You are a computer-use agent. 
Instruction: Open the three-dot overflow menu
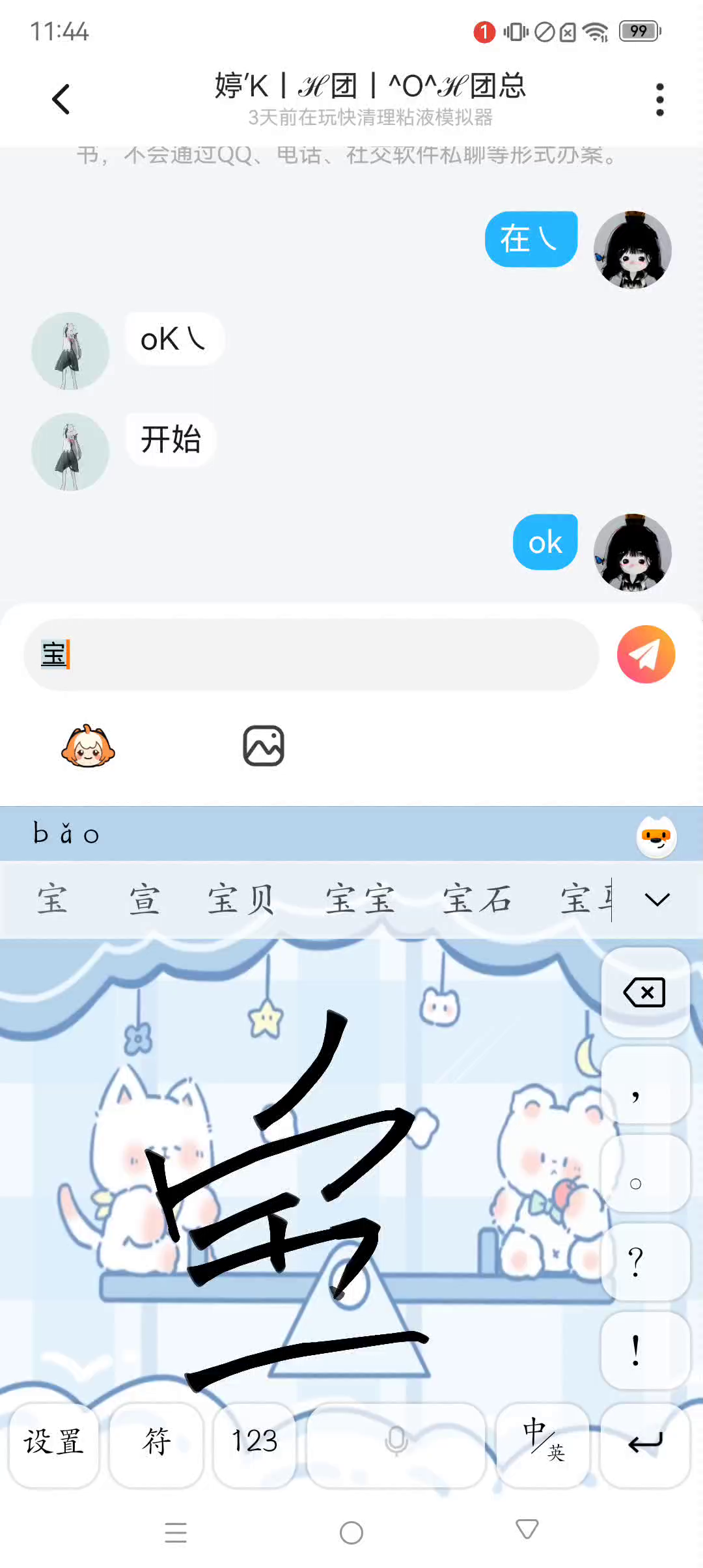pos(659,100)
